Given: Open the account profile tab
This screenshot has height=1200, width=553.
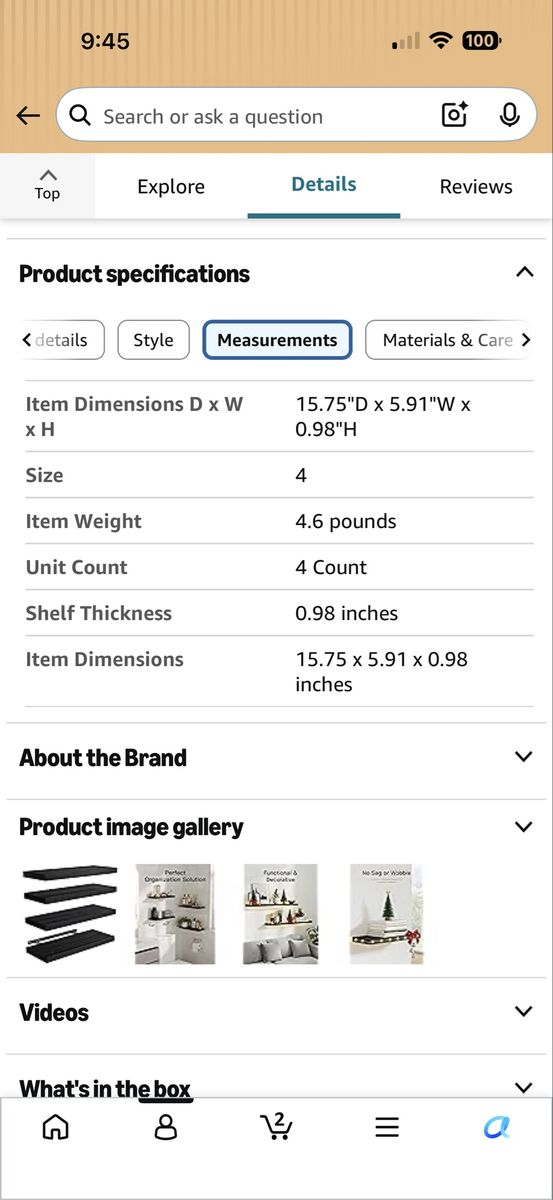Looking at the screenshot, I should [x=166, y=1127].
